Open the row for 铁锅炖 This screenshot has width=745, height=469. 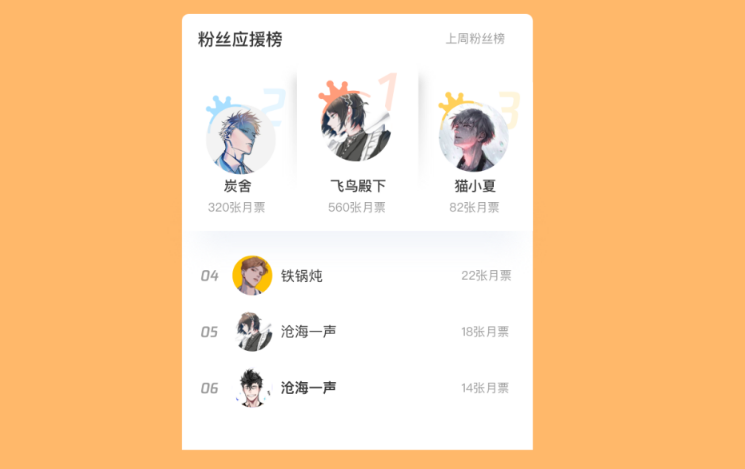tap(356, 276)
